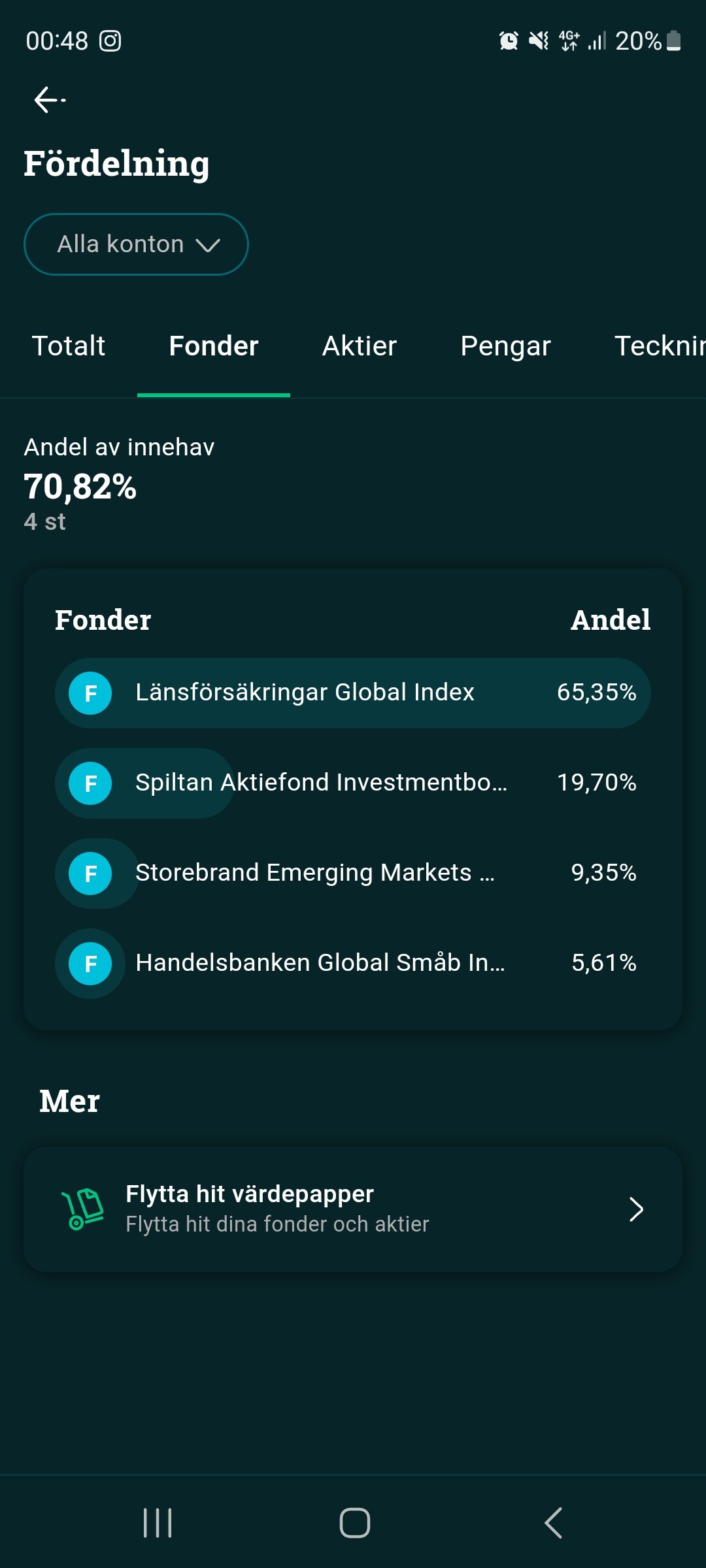Go back using the top arrow

click(50, 100)
